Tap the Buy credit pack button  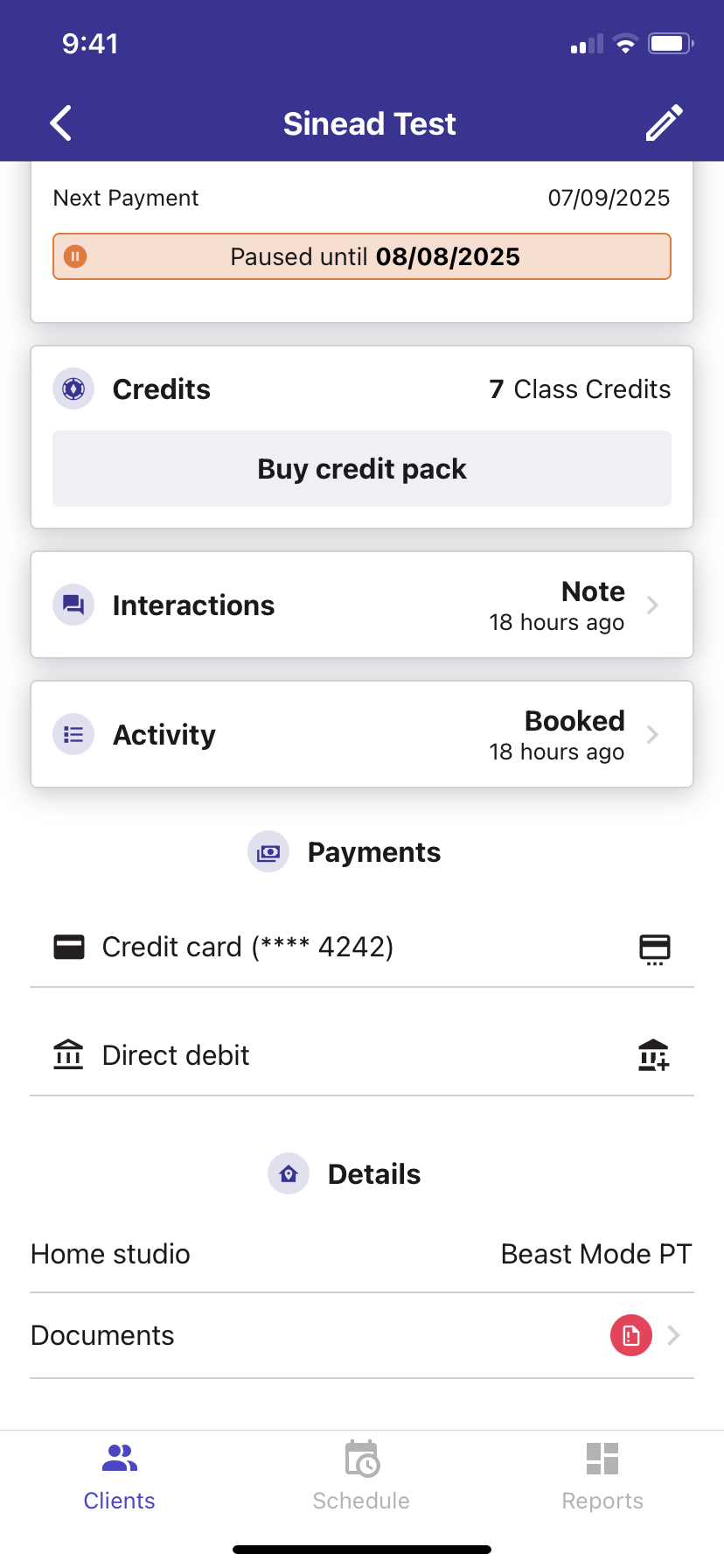click(x=361, y=468)
